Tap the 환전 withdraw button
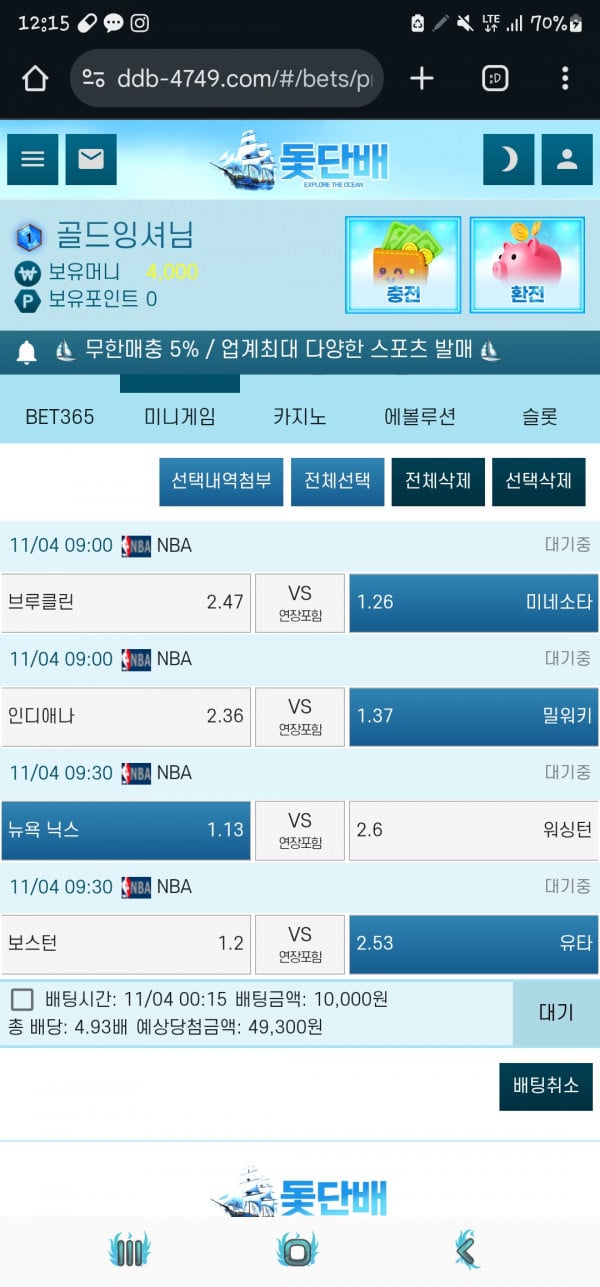600x1287 pixels. coord(527,264)
